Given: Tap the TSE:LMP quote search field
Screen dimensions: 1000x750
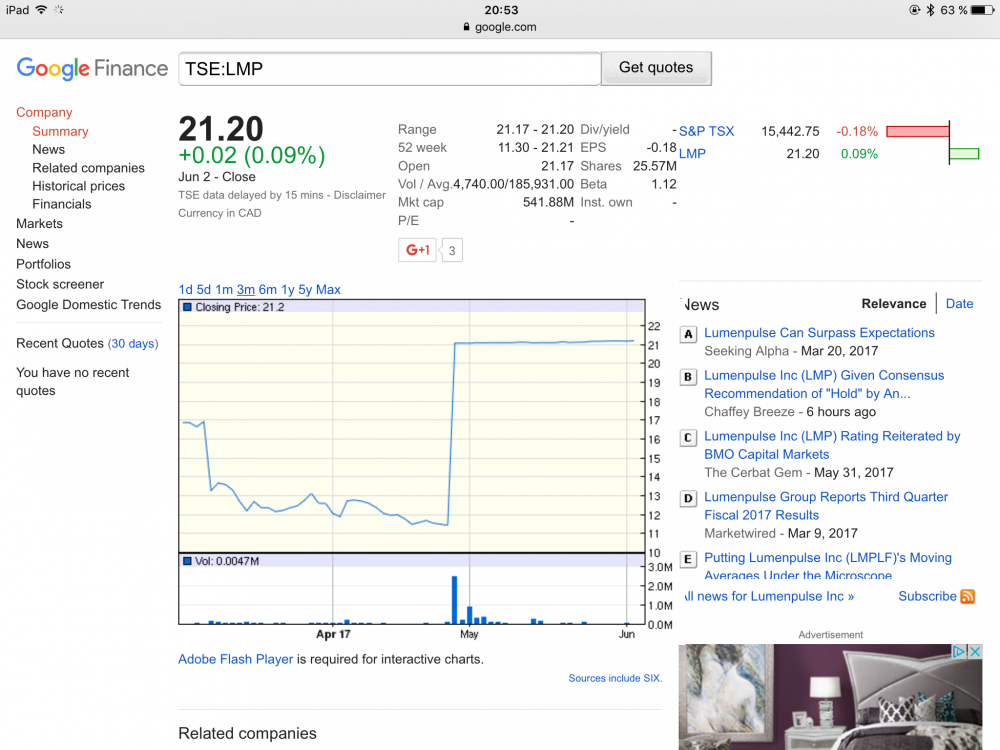Looking at the screenshot, I should [x=389, y=68].
